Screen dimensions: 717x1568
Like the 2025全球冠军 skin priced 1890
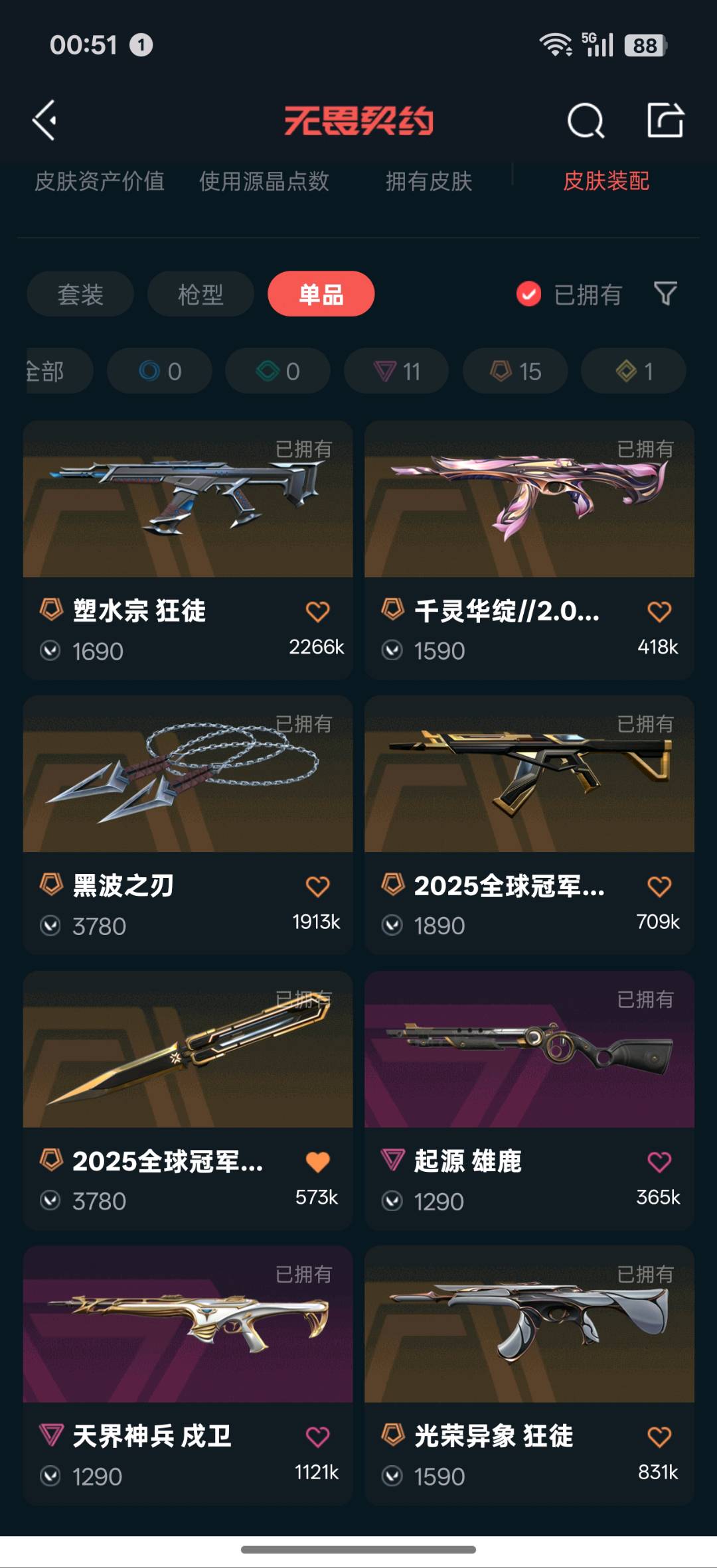point(659,887)
